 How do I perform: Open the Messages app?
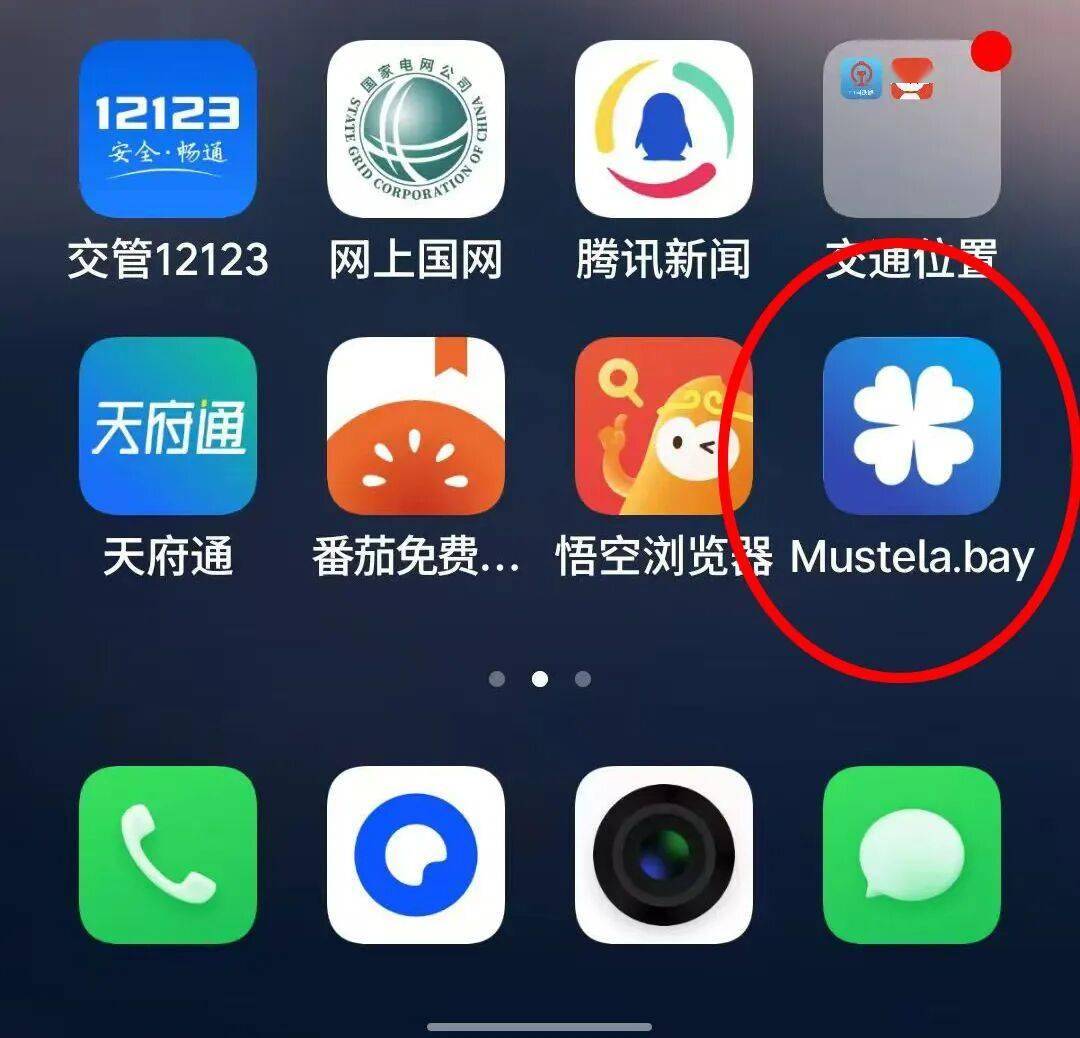[911, 855]
